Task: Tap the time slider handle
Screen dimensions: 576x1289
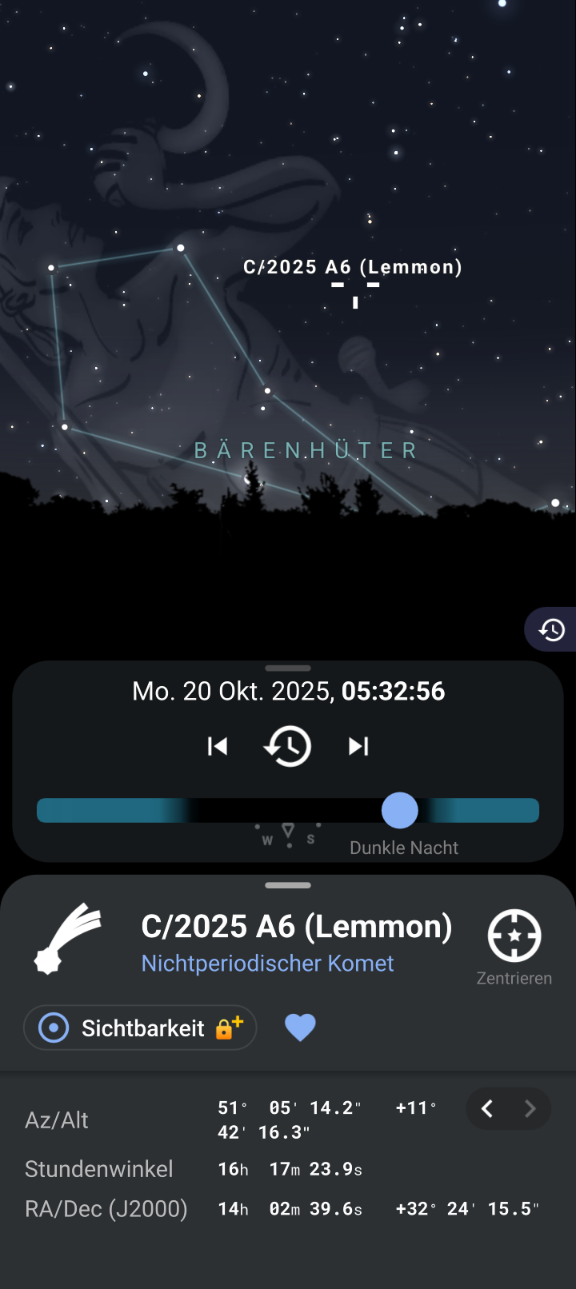Action: (400, 810)
